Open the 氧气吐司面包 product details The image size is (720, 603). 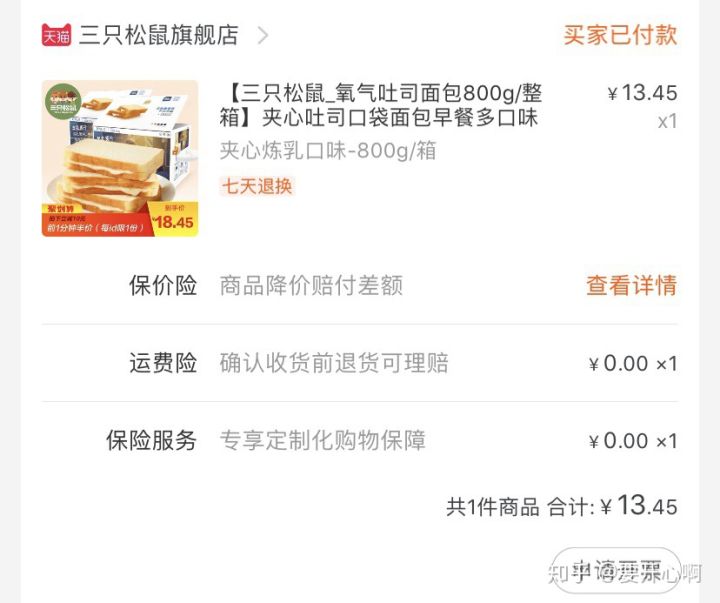pyautogui.click(x=380, y=106)
